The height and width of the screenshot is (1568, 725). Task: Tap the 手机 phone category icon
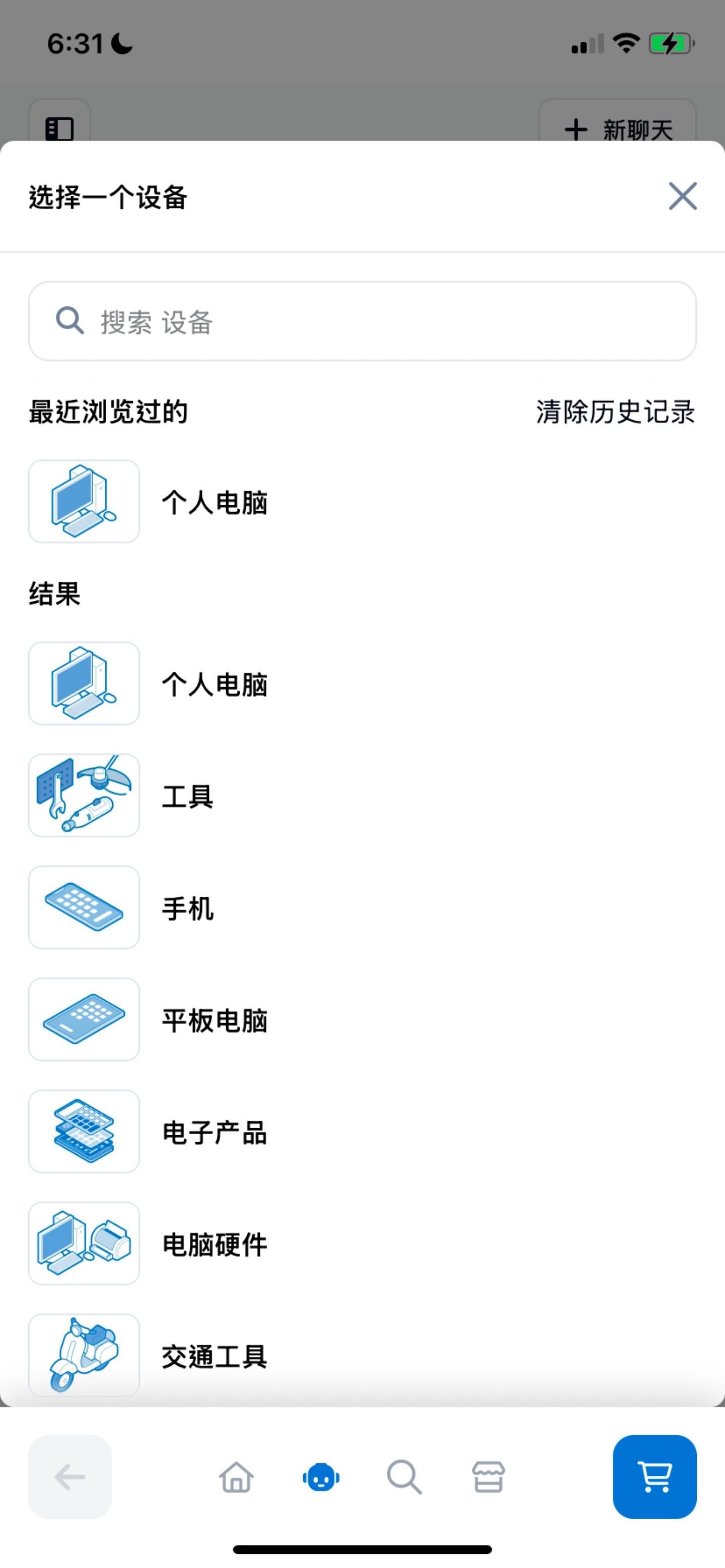pos(84,907)
